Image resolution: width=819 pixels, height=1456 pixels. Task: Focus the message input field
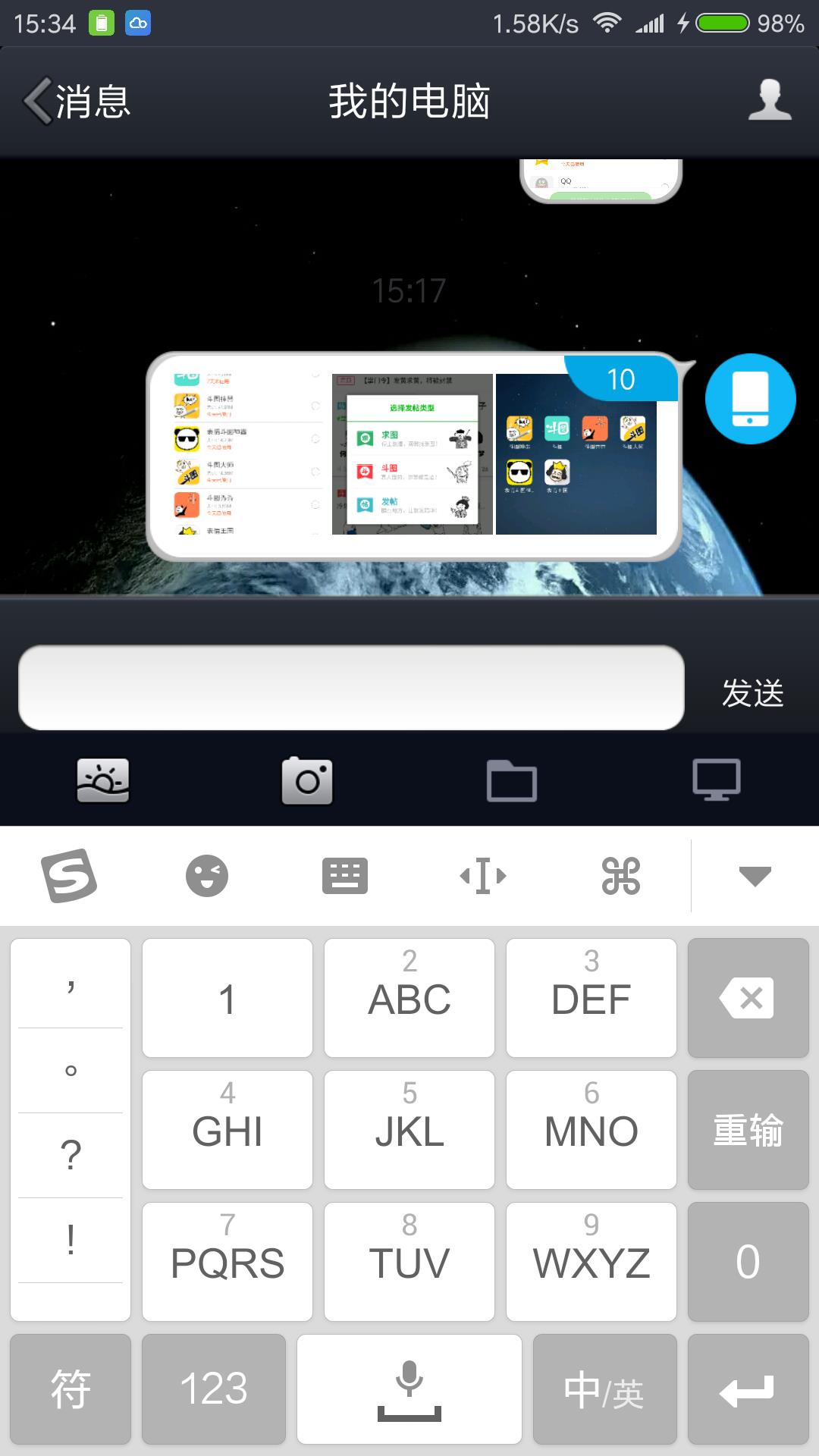(x=351, y=688)
